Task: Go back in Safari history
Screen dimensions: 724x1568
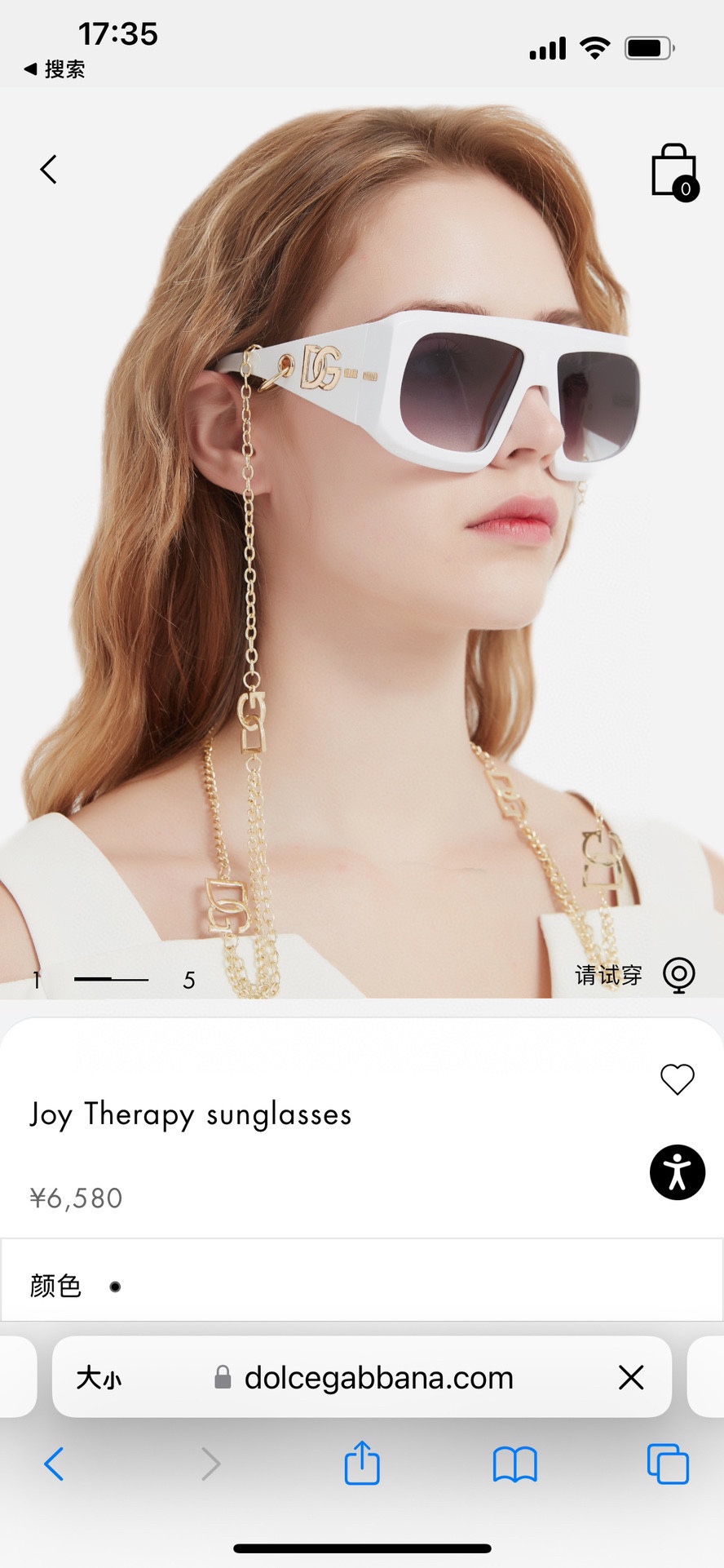Action: [x=54, y=1464]
